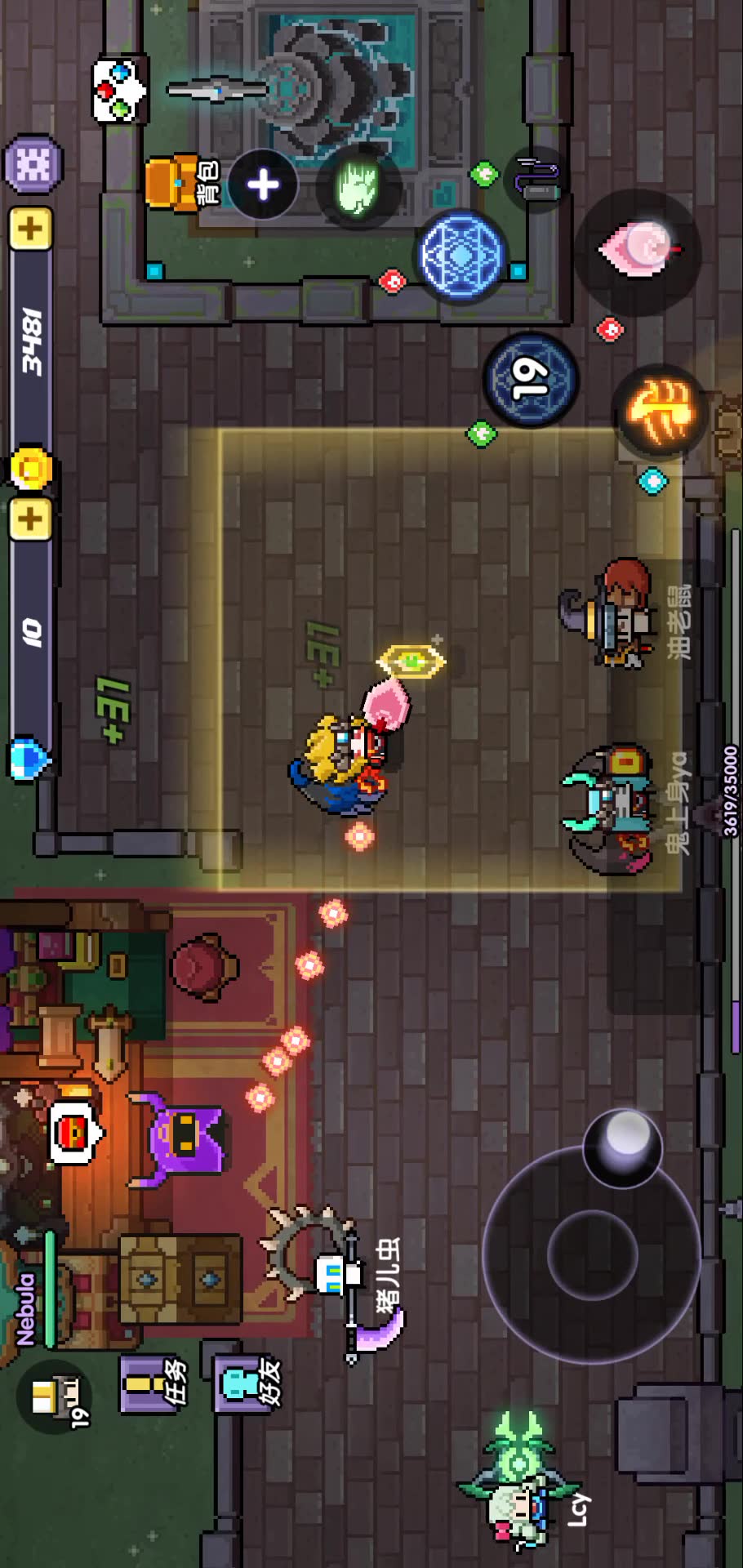Screen dimensions: 743x1568
Task: Open the 背包 backpack
Action: pyautogui.click(x=182, y=183)
